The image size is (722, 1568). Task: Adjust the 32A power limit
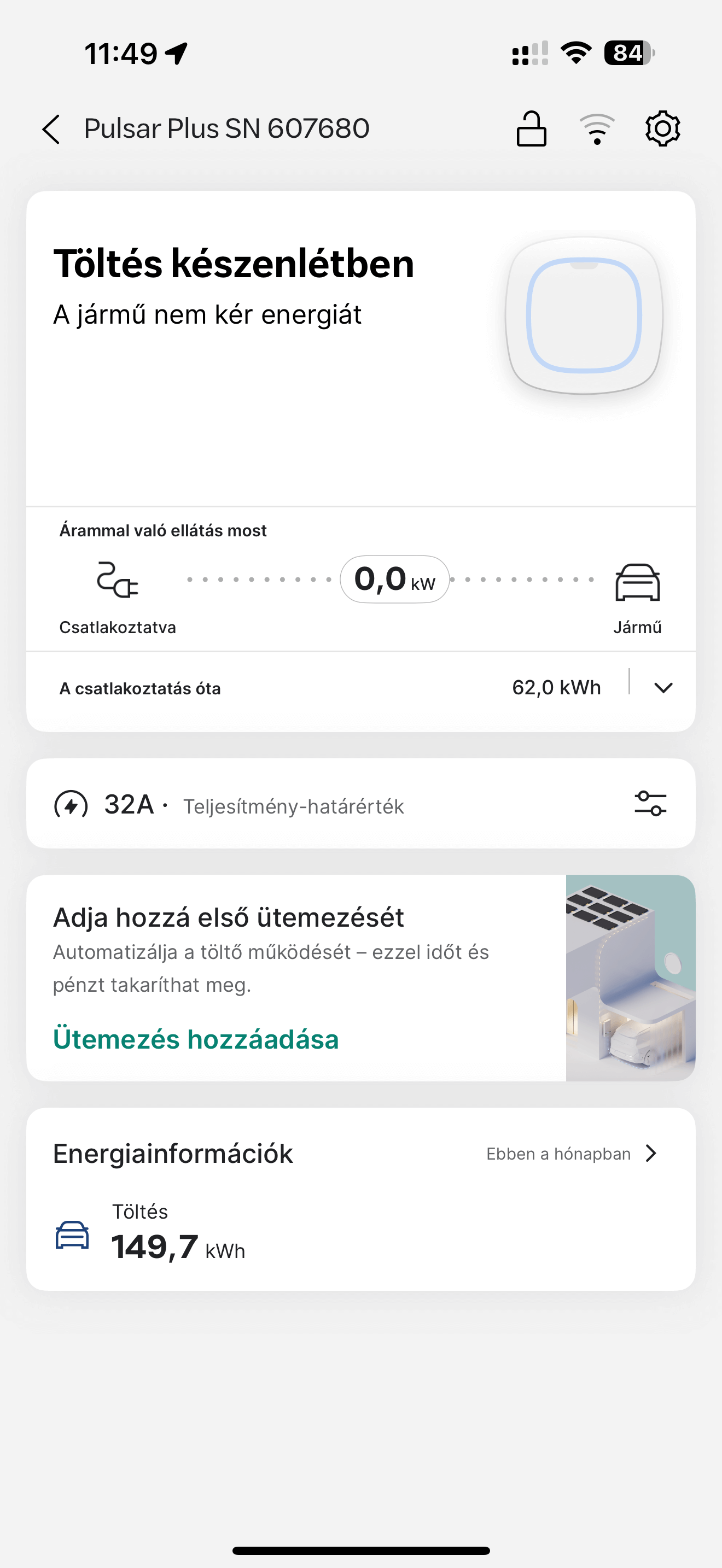coord(650,804)
